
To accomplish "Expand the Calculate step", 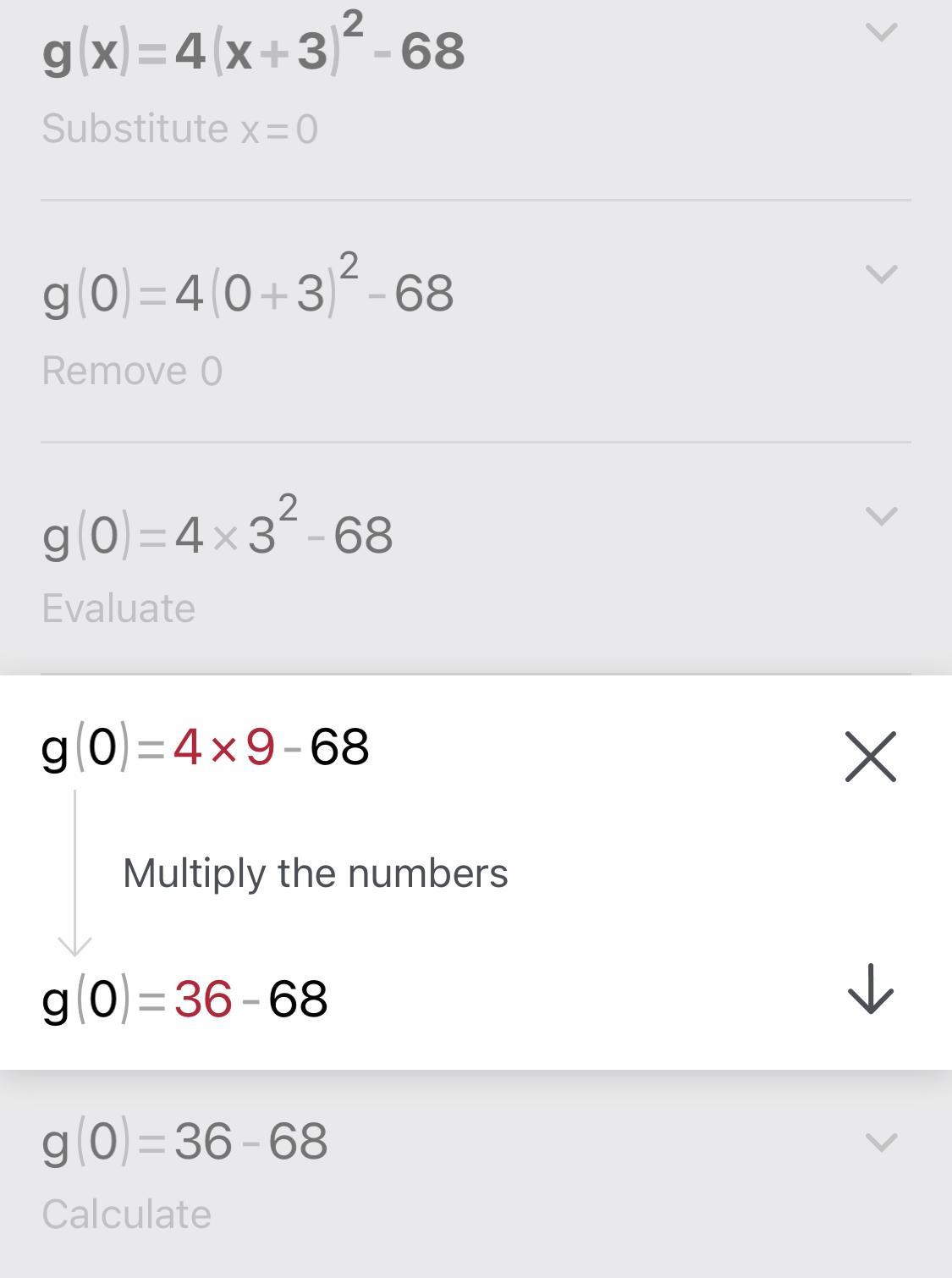I will (881, 1143).
